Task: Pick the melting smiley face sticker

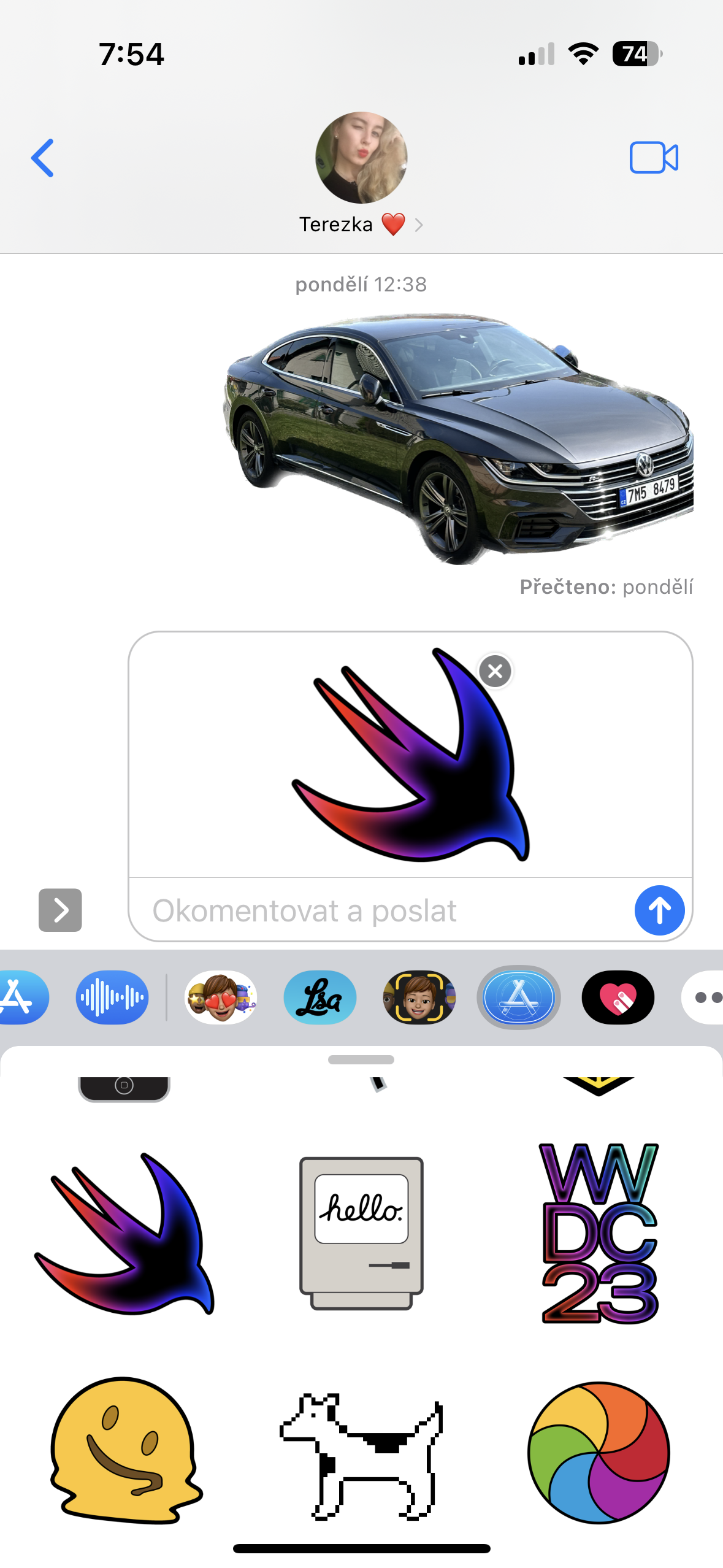Action: coord(124,1451)
